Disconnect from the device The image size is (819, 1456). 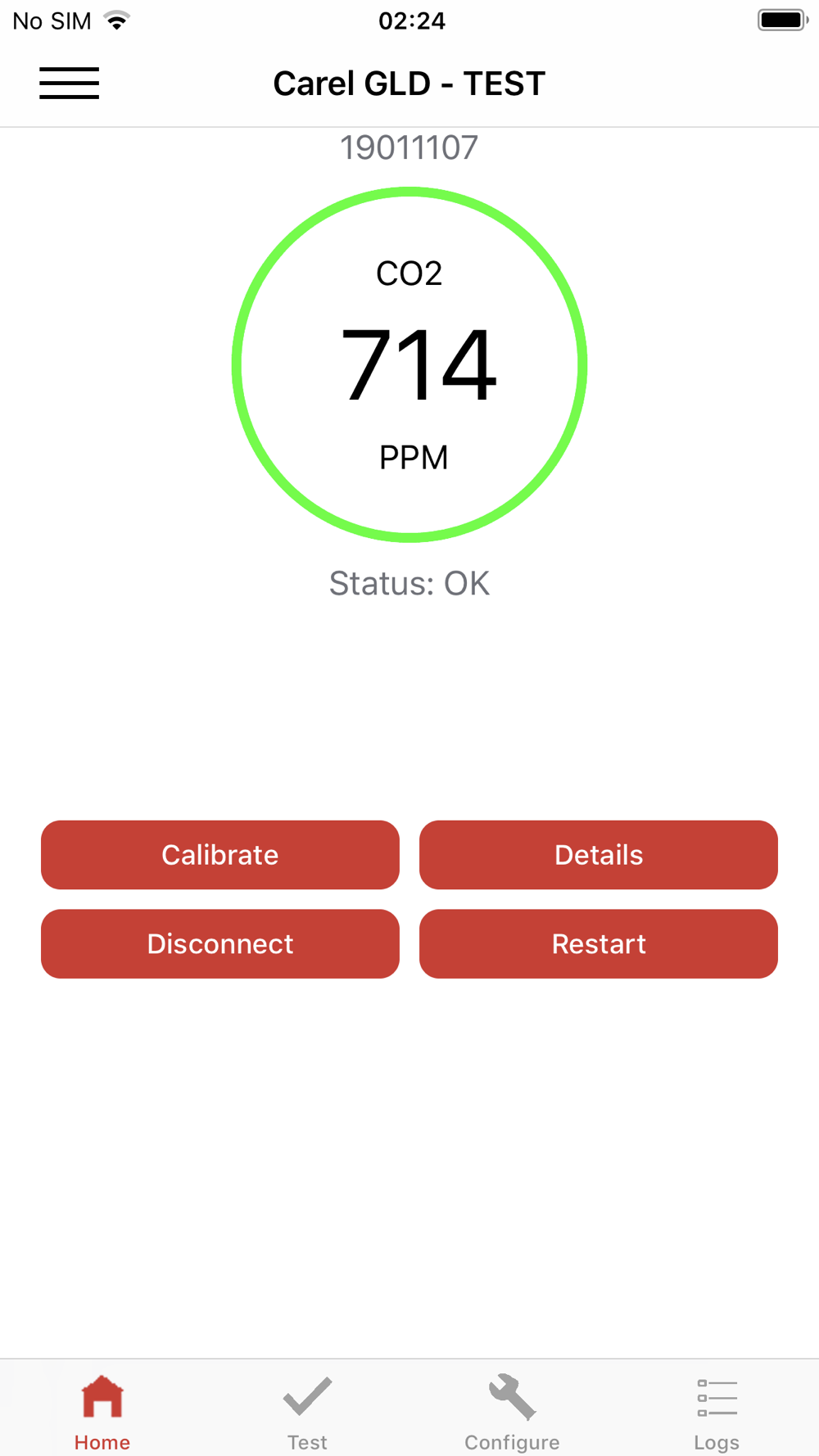220,943
